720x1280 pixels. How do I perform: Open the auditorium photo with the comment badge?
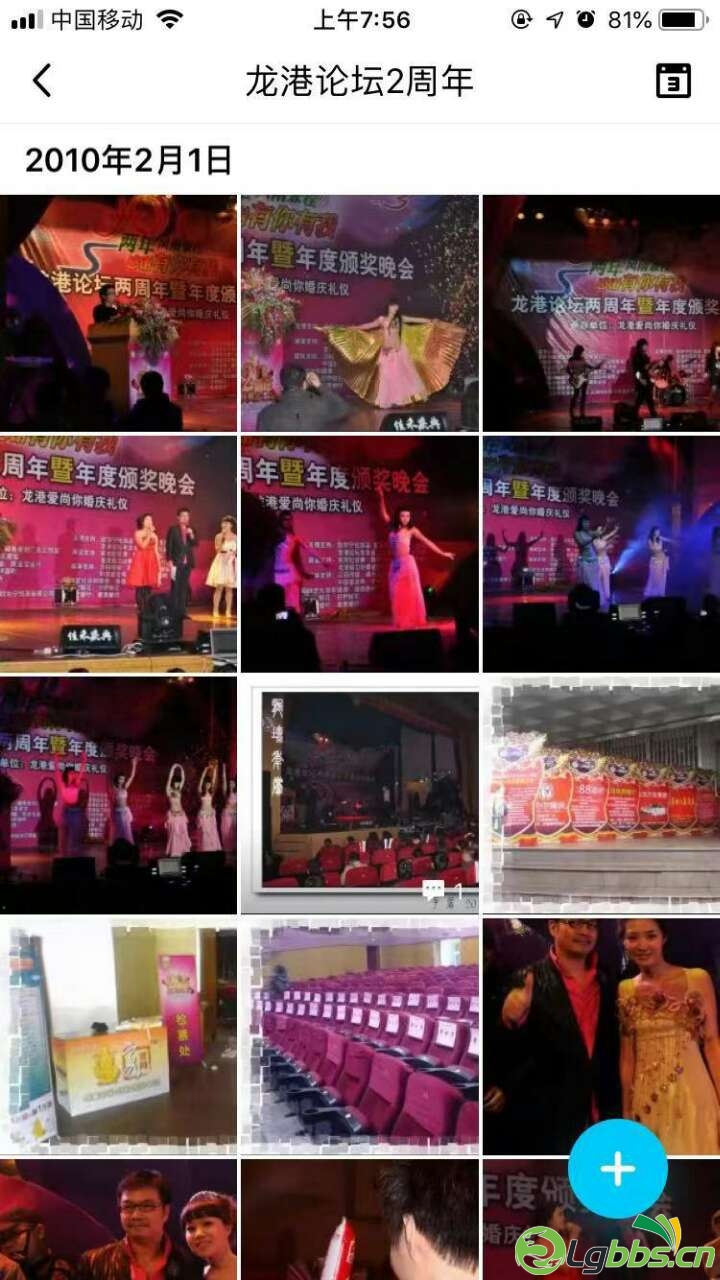click(359, 795)
